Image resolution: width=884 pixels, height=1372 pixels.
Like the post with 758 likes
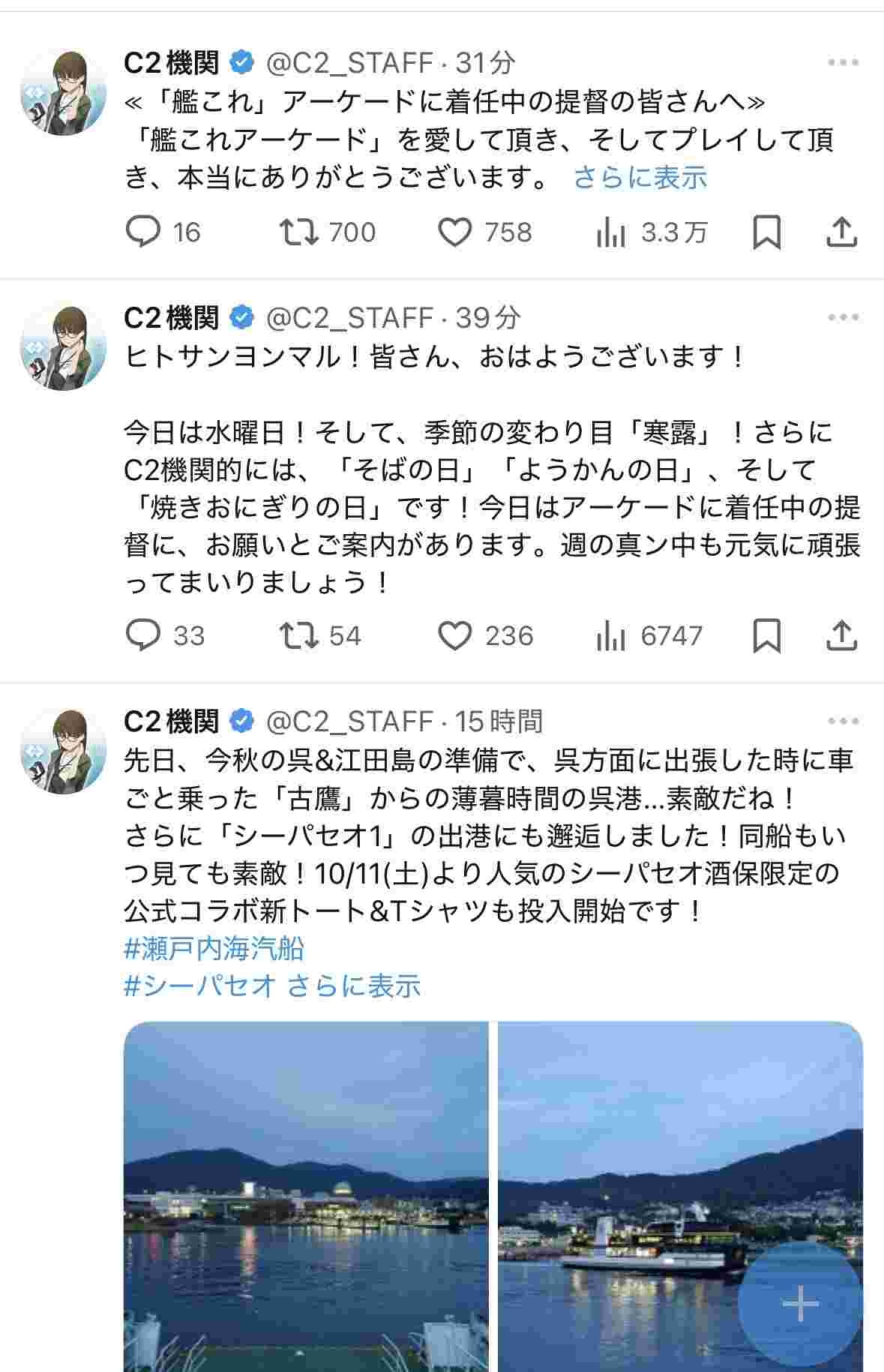click(455, 232)
